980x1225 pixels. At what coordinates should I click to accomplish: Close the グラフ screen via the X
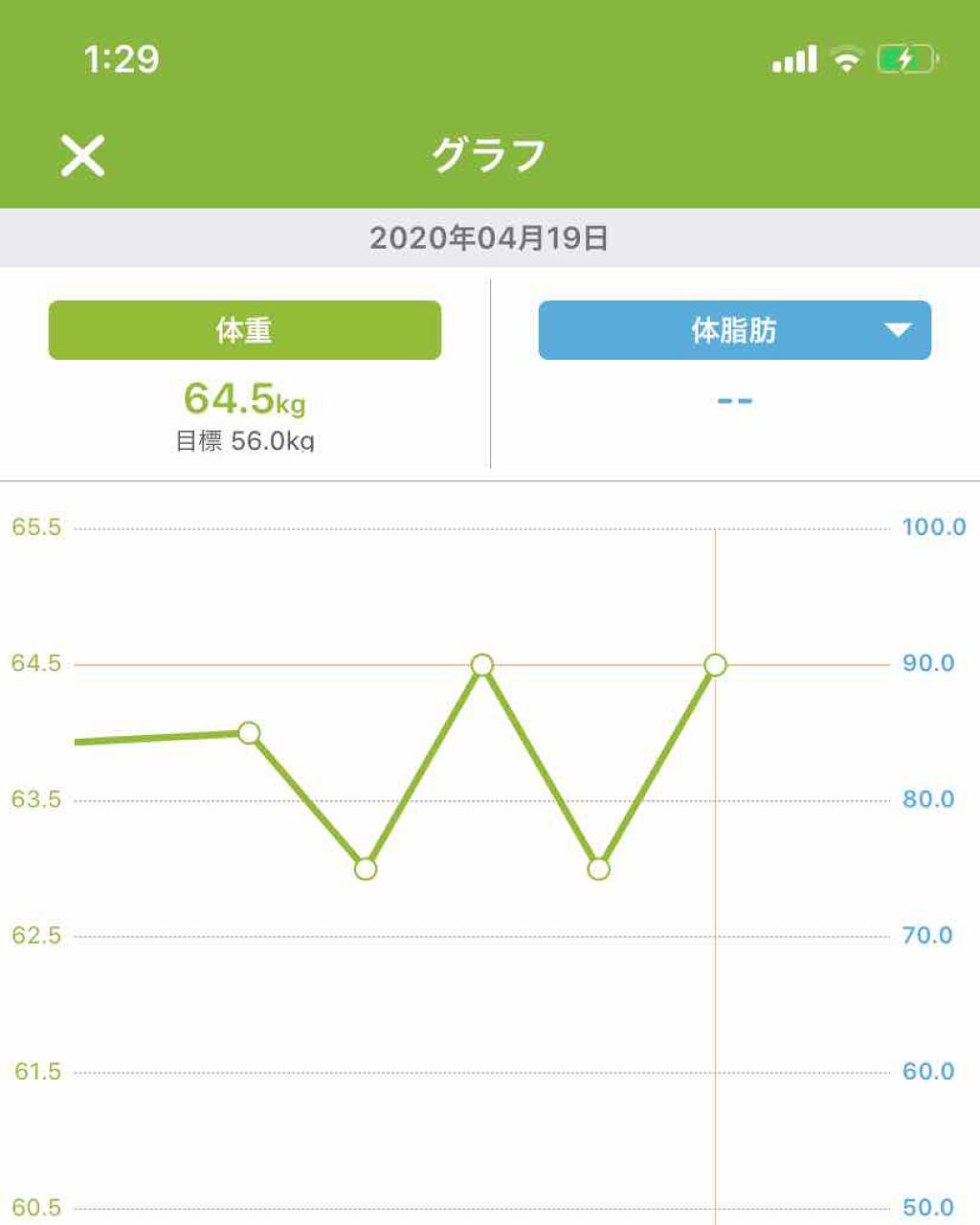[82, 155]
